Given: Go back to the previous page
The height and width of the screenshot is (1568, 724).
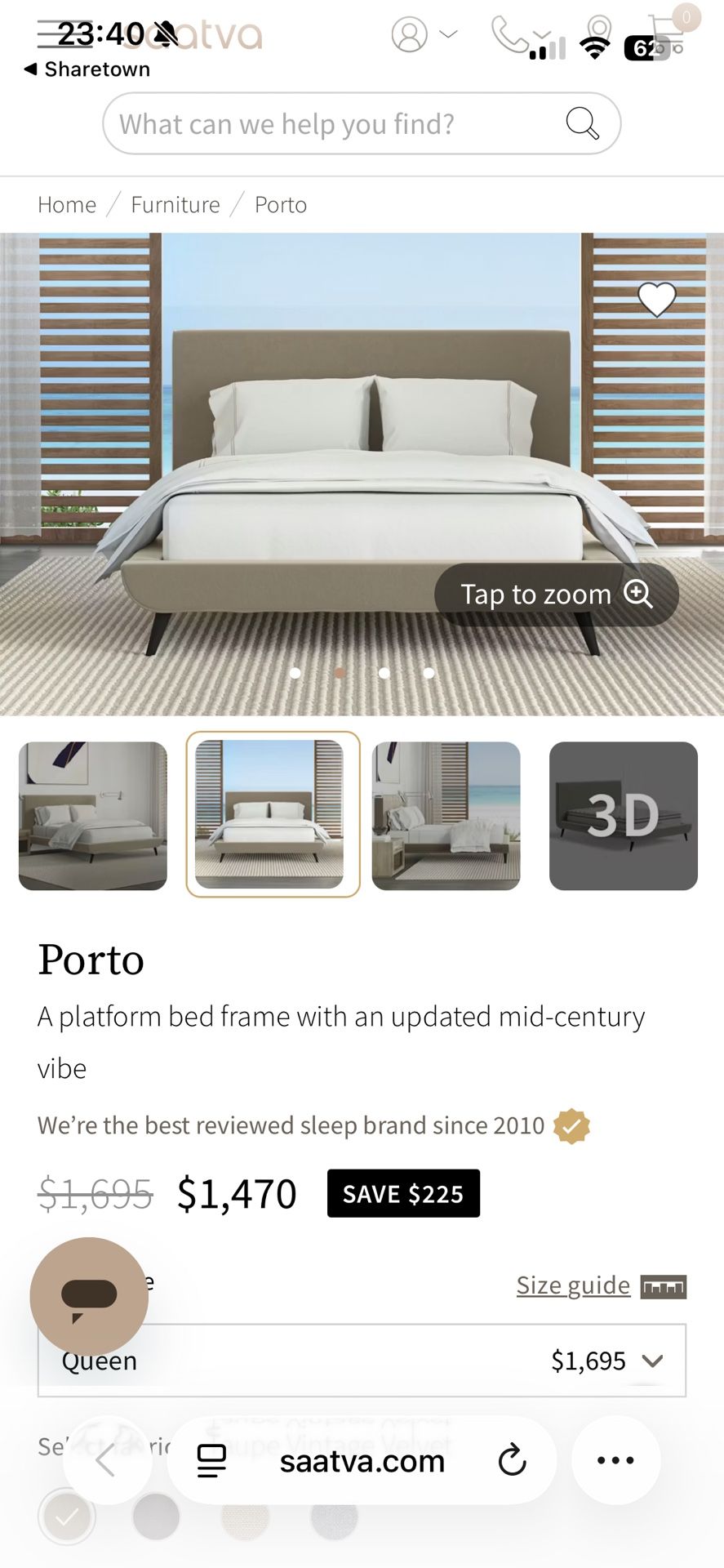Looking at the screenshot, I should (x=107, y=1460).
